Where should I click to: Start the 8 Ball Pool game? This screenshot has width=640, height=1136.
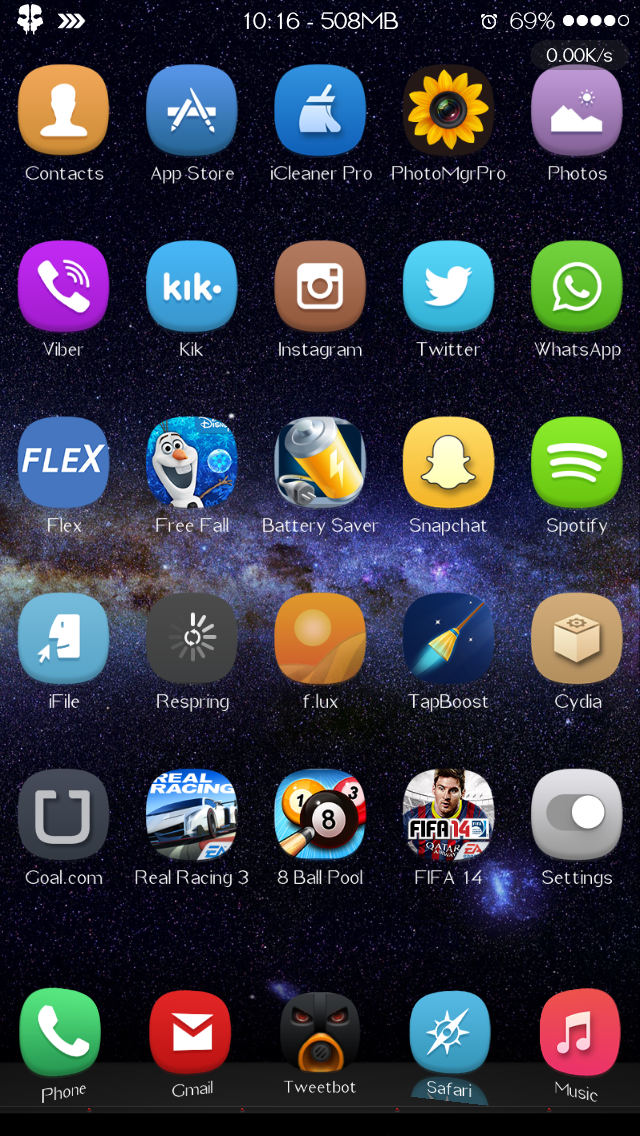click(x=320, y=814)
